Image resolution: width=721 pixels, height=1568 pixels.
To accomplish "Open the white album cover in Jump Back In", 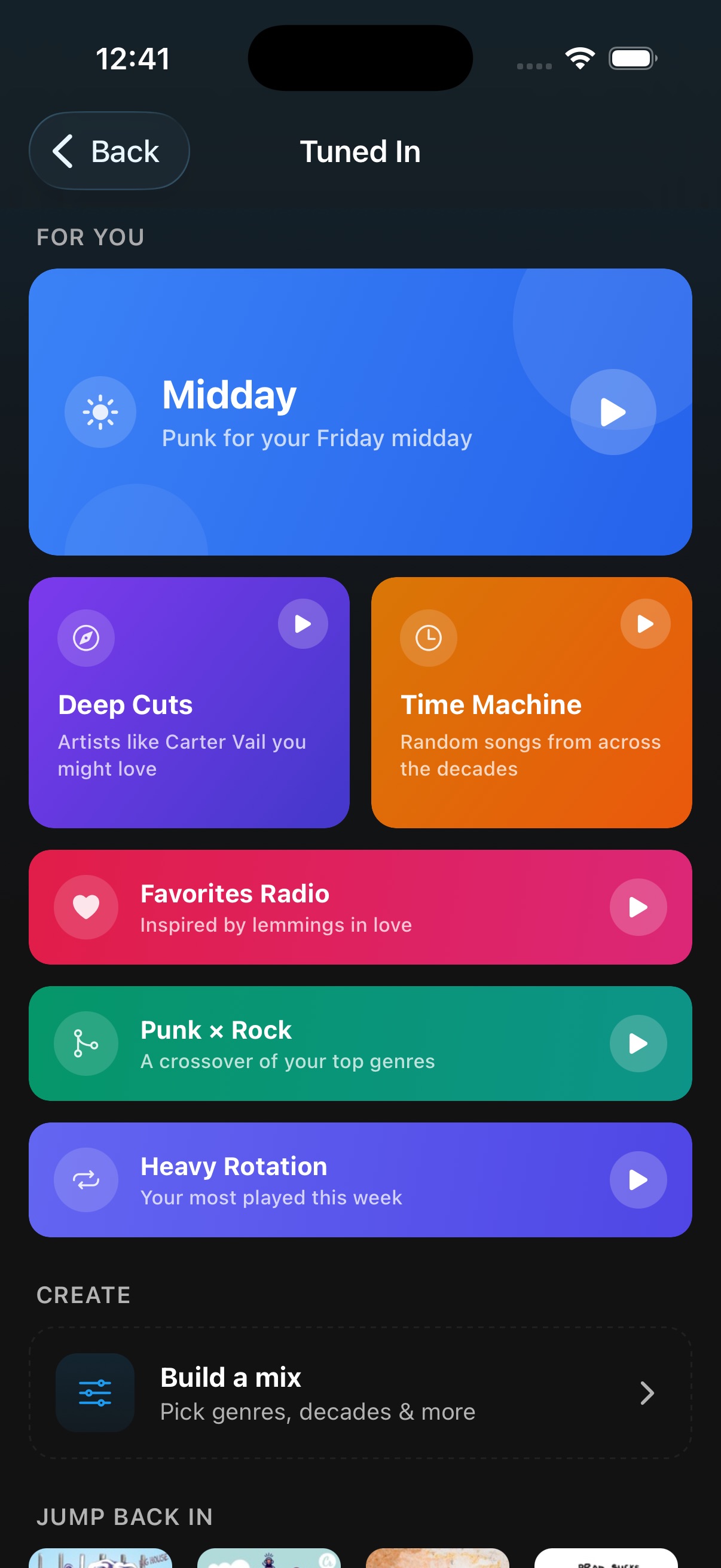I will point(606,1558).
